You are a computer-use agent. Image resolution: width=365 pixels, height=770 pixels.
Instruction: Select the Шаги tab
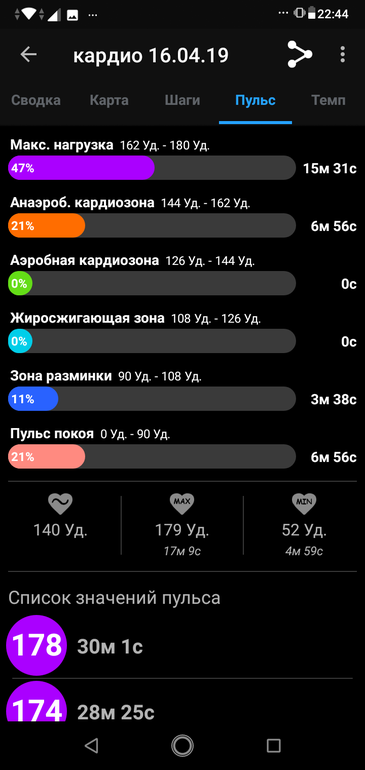(182, 101)
